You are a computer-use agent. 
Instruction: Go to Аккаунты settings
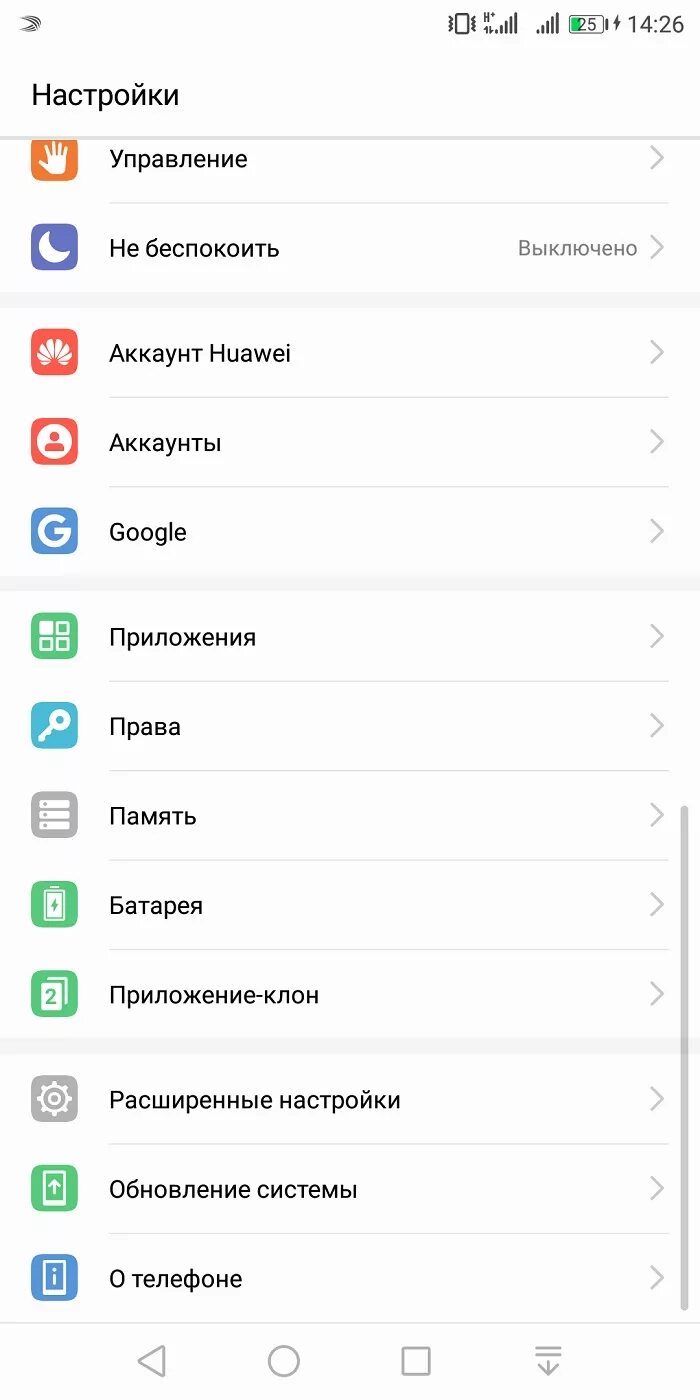pyautogui.click(x=350, y=442)
